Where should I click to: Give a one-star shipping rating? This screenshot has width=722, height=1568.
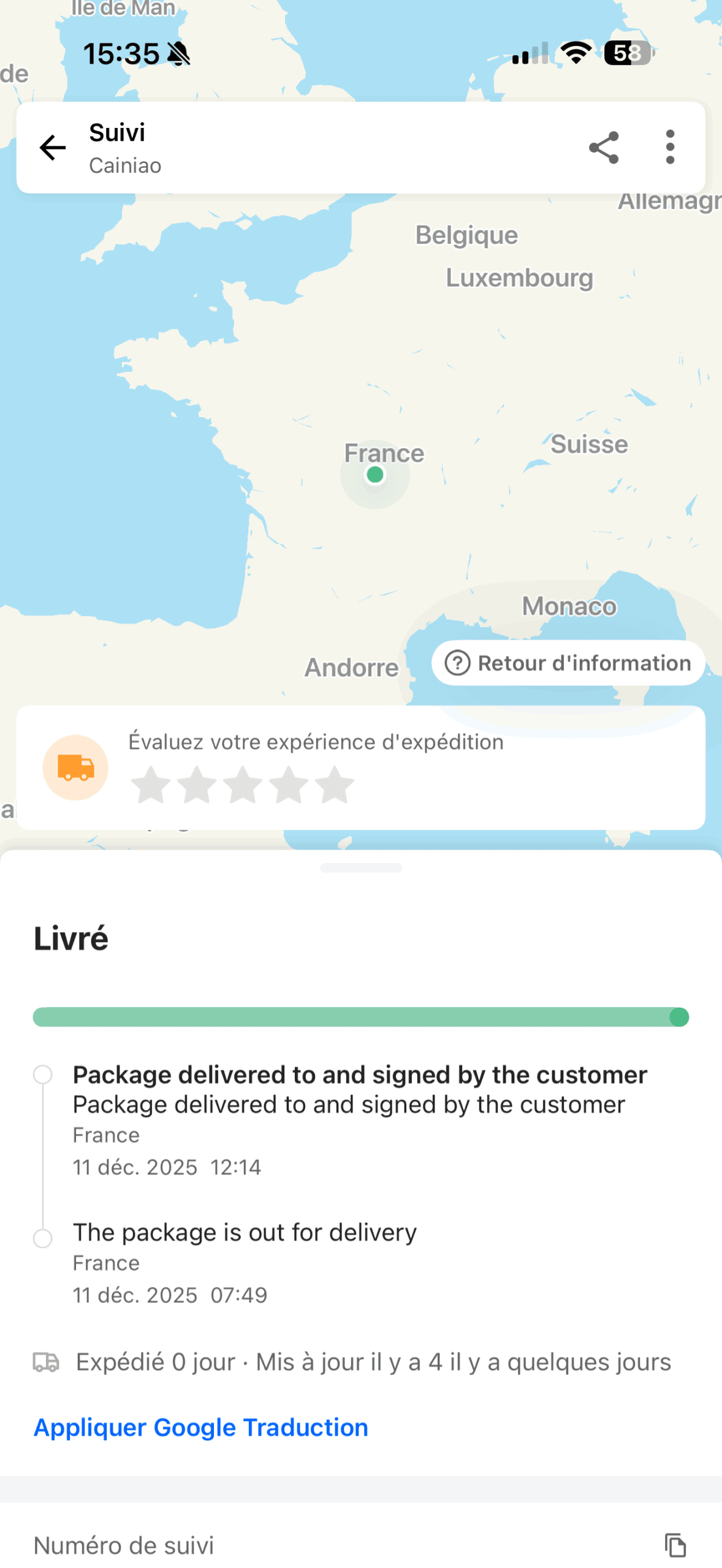coord(151,785)
